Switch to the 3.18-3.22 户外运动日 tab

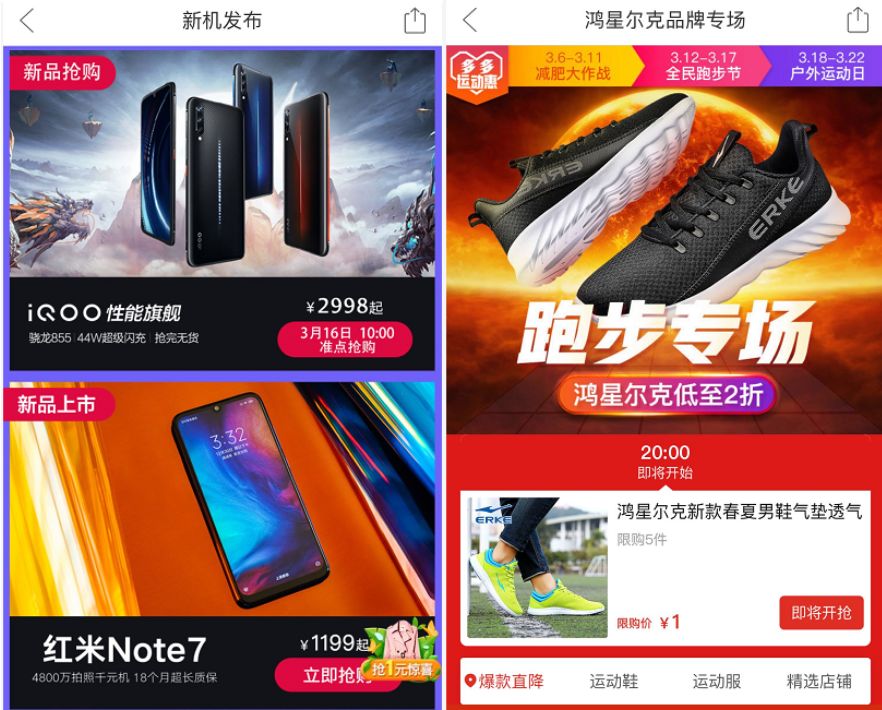827,66
